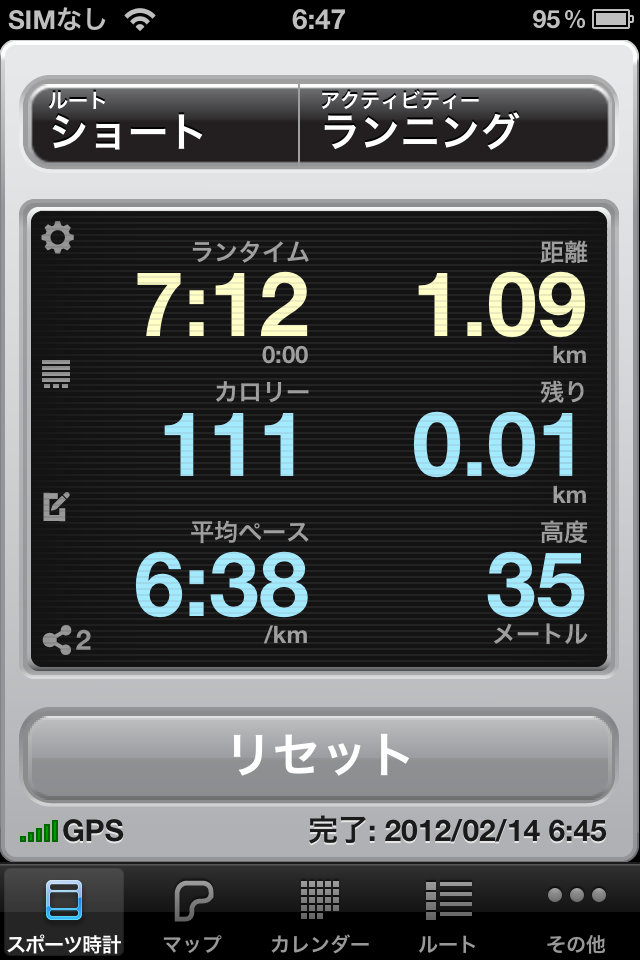Open the その他 tab
The height and width of the screenshot is (960, 640).
pos(576,914)
